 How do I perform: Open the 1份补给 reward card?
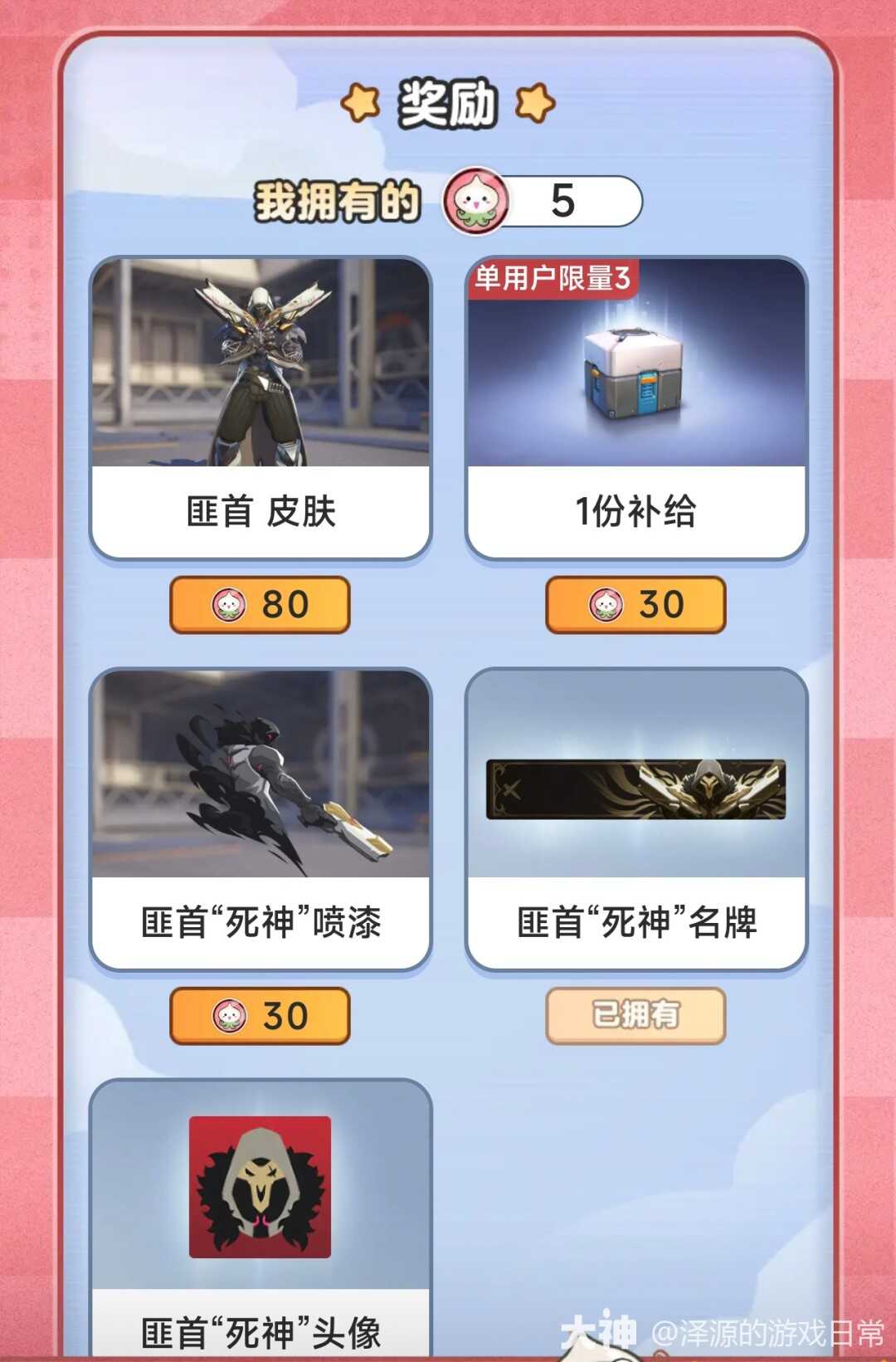[x=636, y=407]
